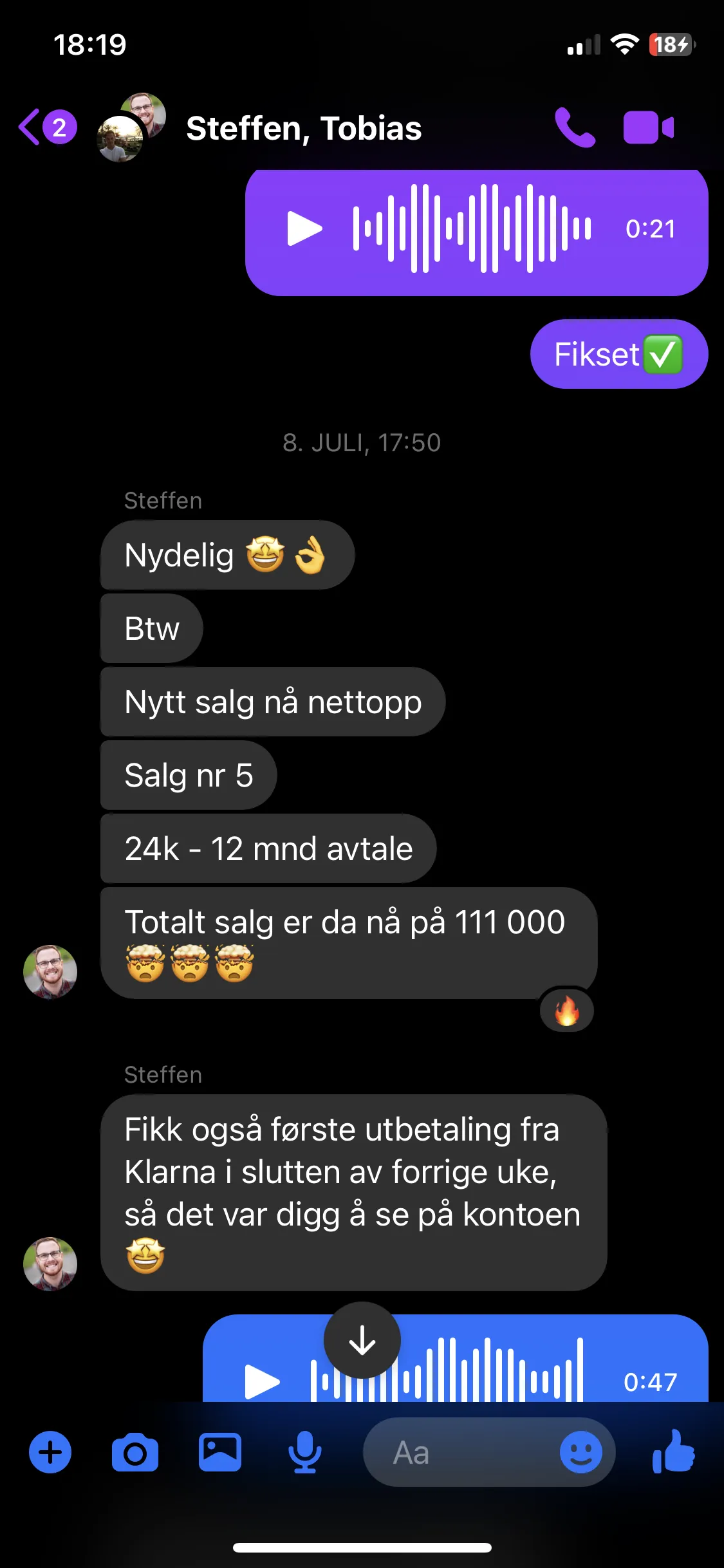The image size is (724, 1568).
Task: Start a video call with the group
Action: tap(648, 127)
